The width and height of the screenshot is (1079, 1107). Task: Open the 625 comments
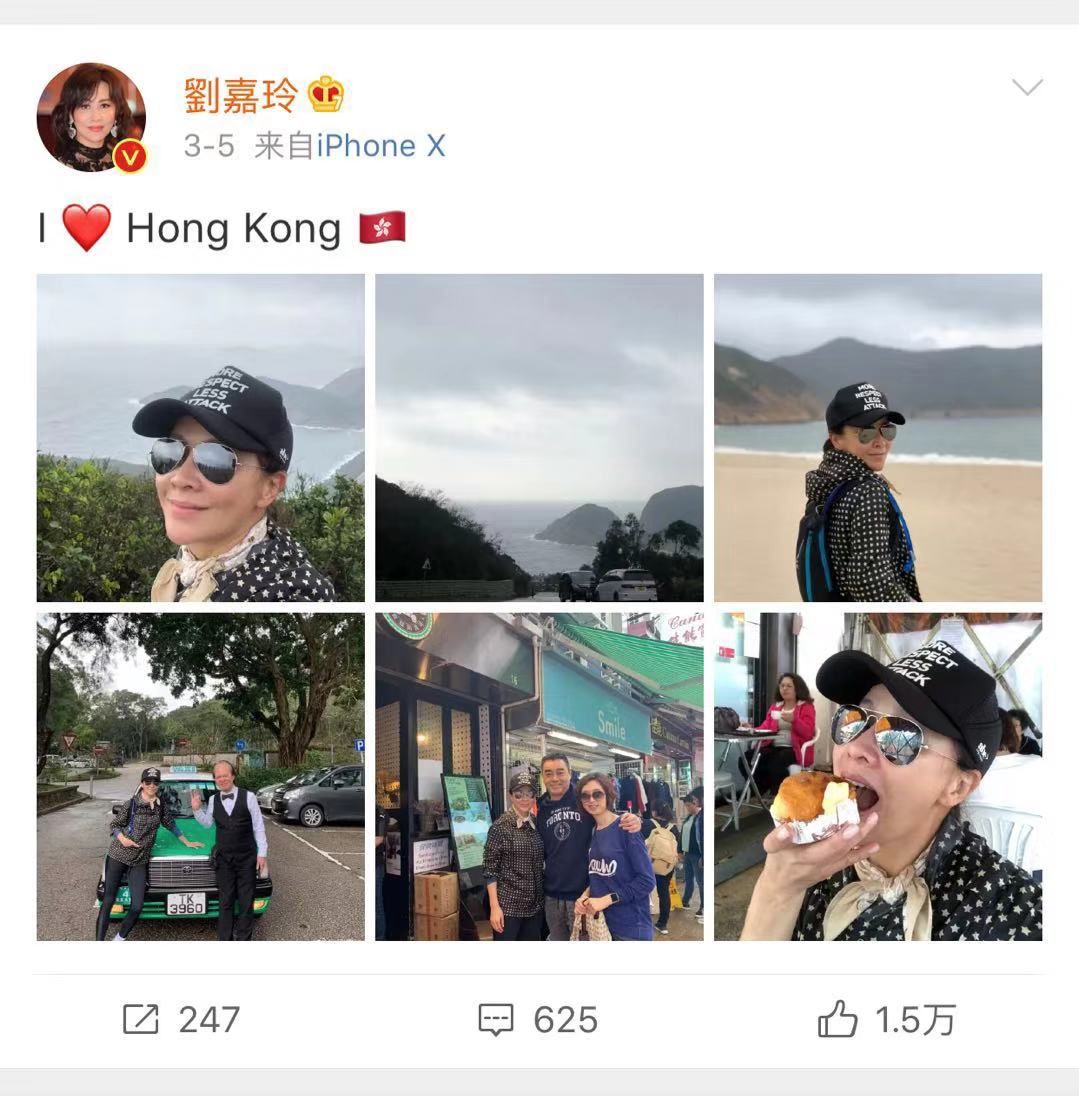[538, 1020]
